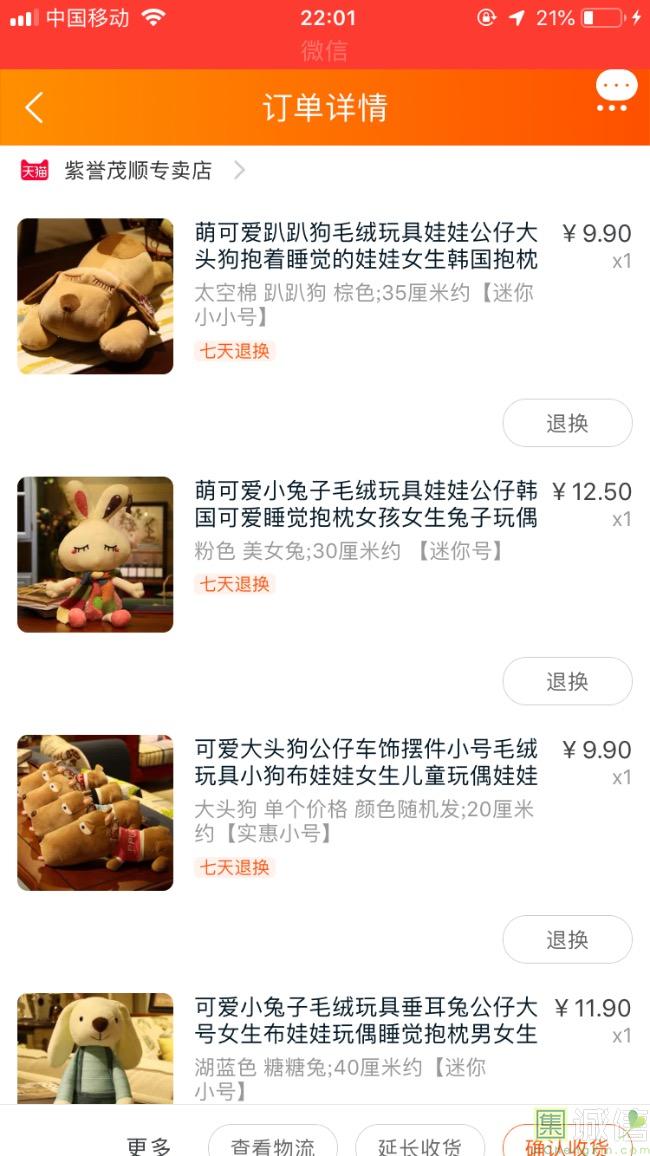Image resolution: width=650 pixels, height=1156 pixels.
Task: Go back from the order details
Action: point(34,108)
